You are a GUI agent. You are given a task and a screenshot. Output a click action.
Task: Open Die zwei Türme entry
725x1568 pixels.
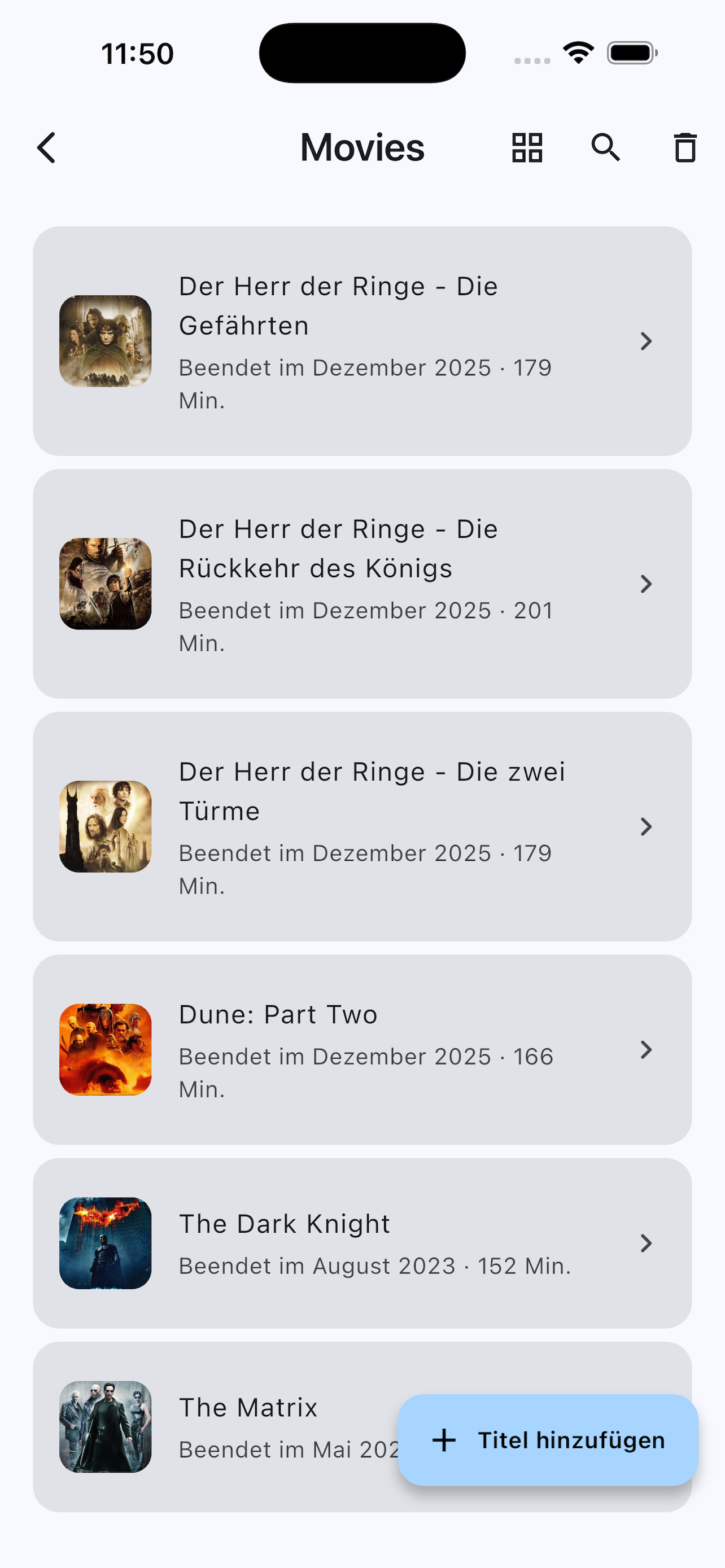[362, 826]
